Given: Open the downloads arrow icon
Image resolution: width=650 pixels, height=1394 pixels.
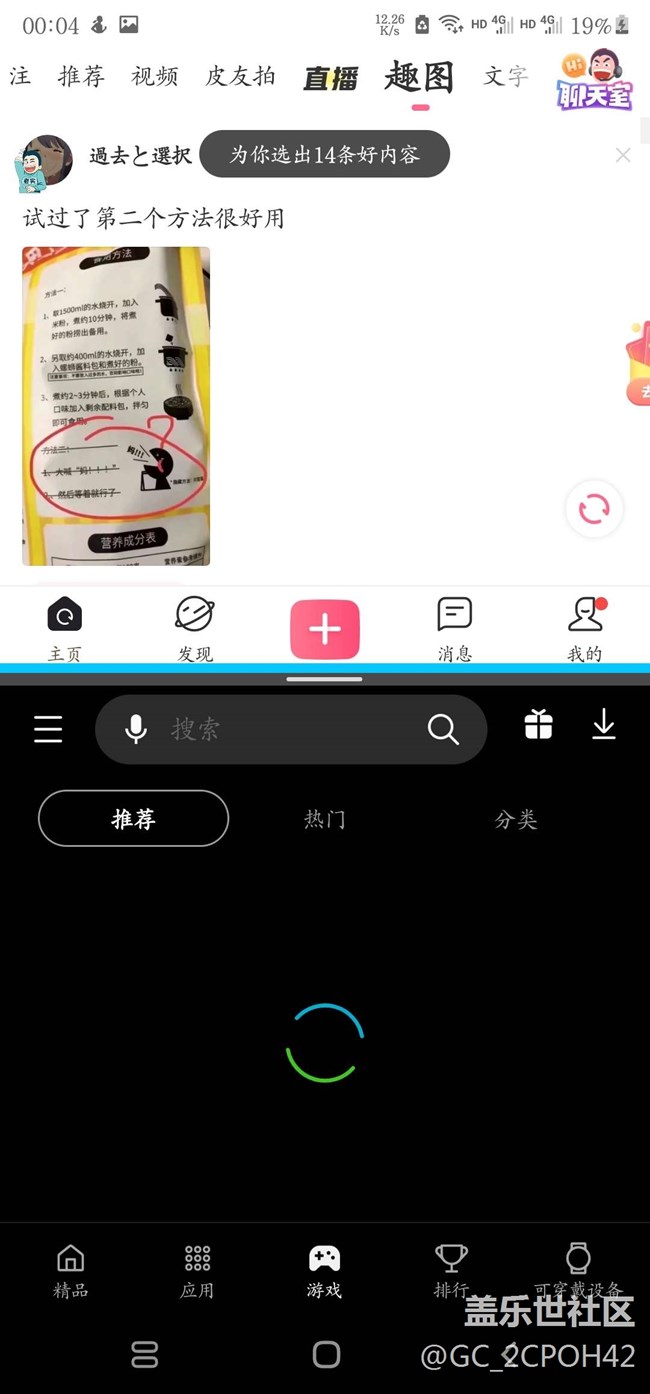Looking at the screenshot, I should (604, 724).
